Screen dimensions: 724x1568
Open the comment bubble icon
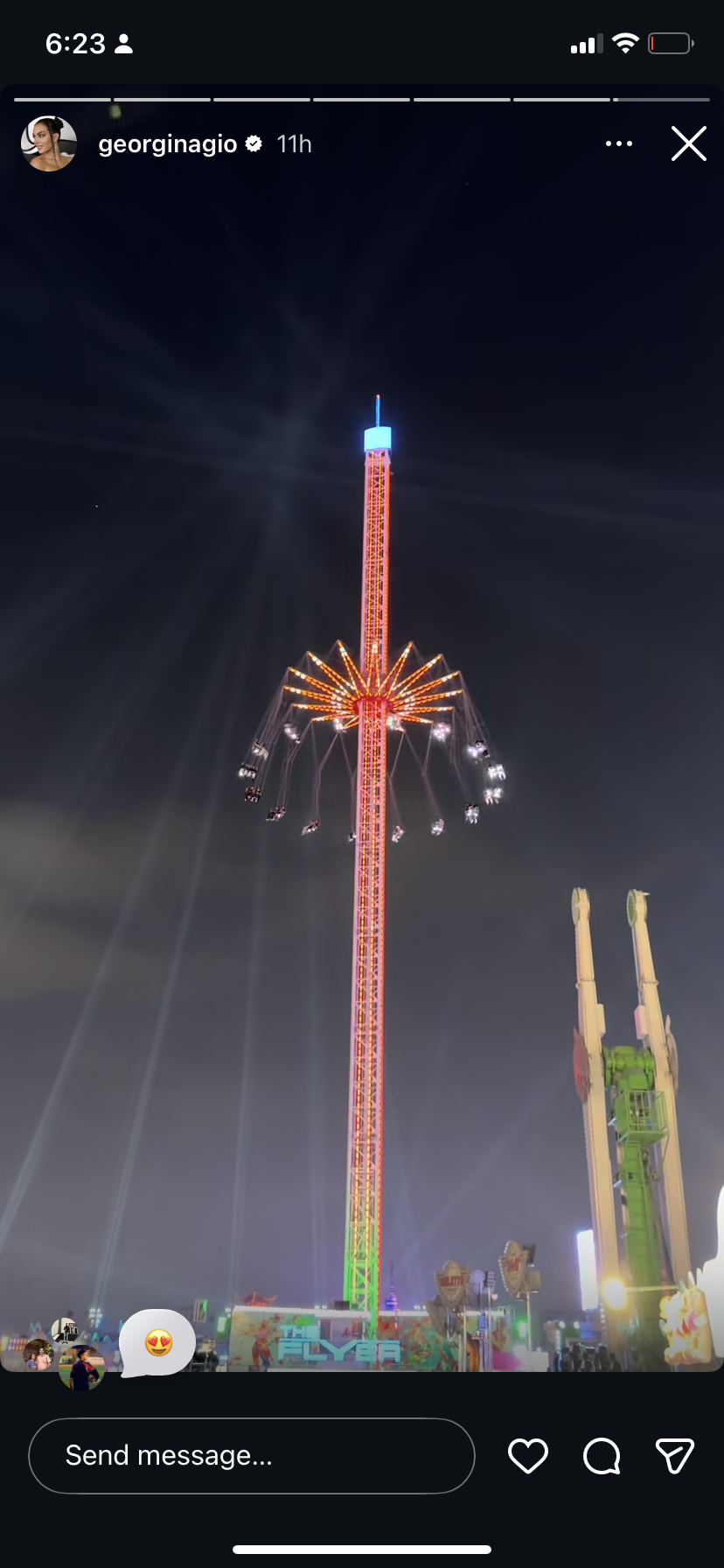[602, 1456]
